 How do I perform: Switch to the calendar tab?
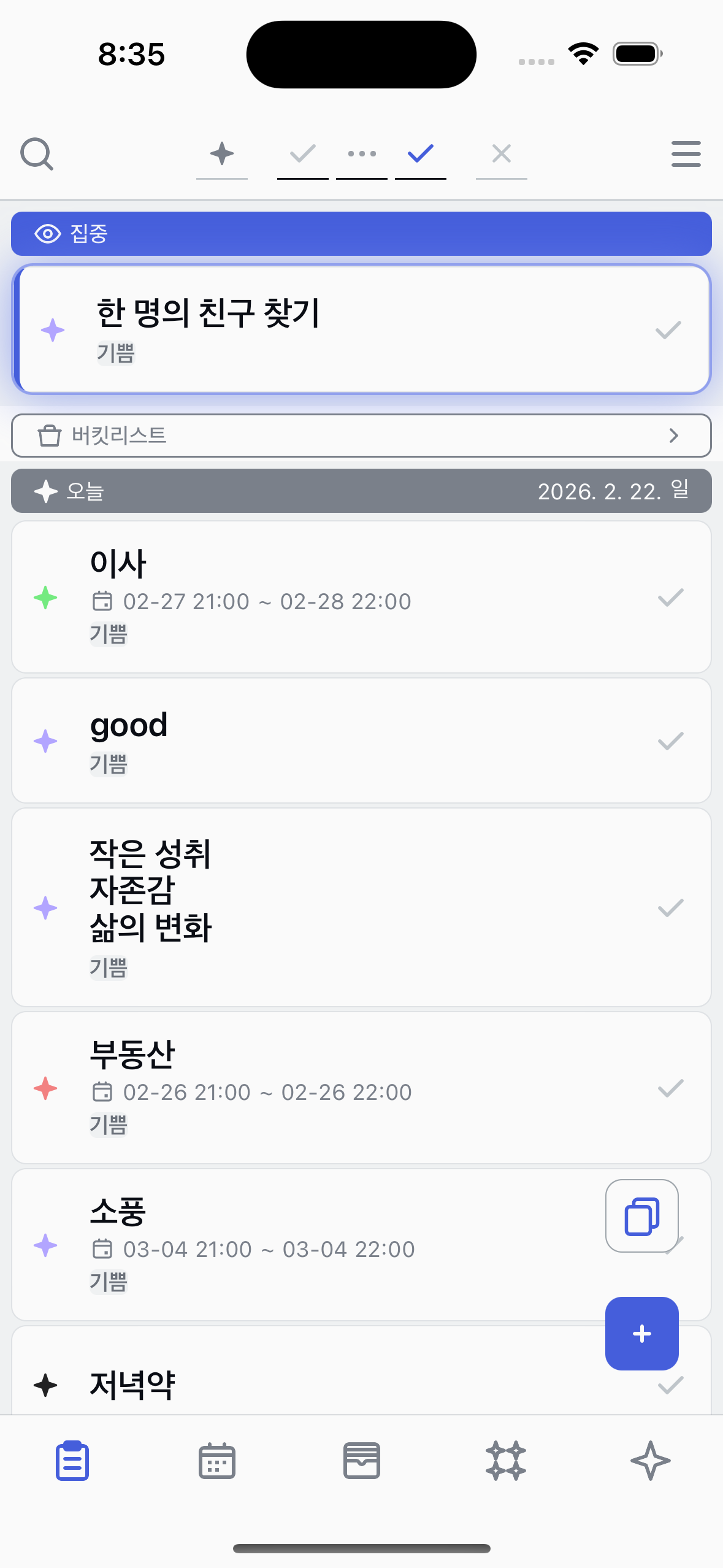pyautogui.click(x=217, y=1460)
